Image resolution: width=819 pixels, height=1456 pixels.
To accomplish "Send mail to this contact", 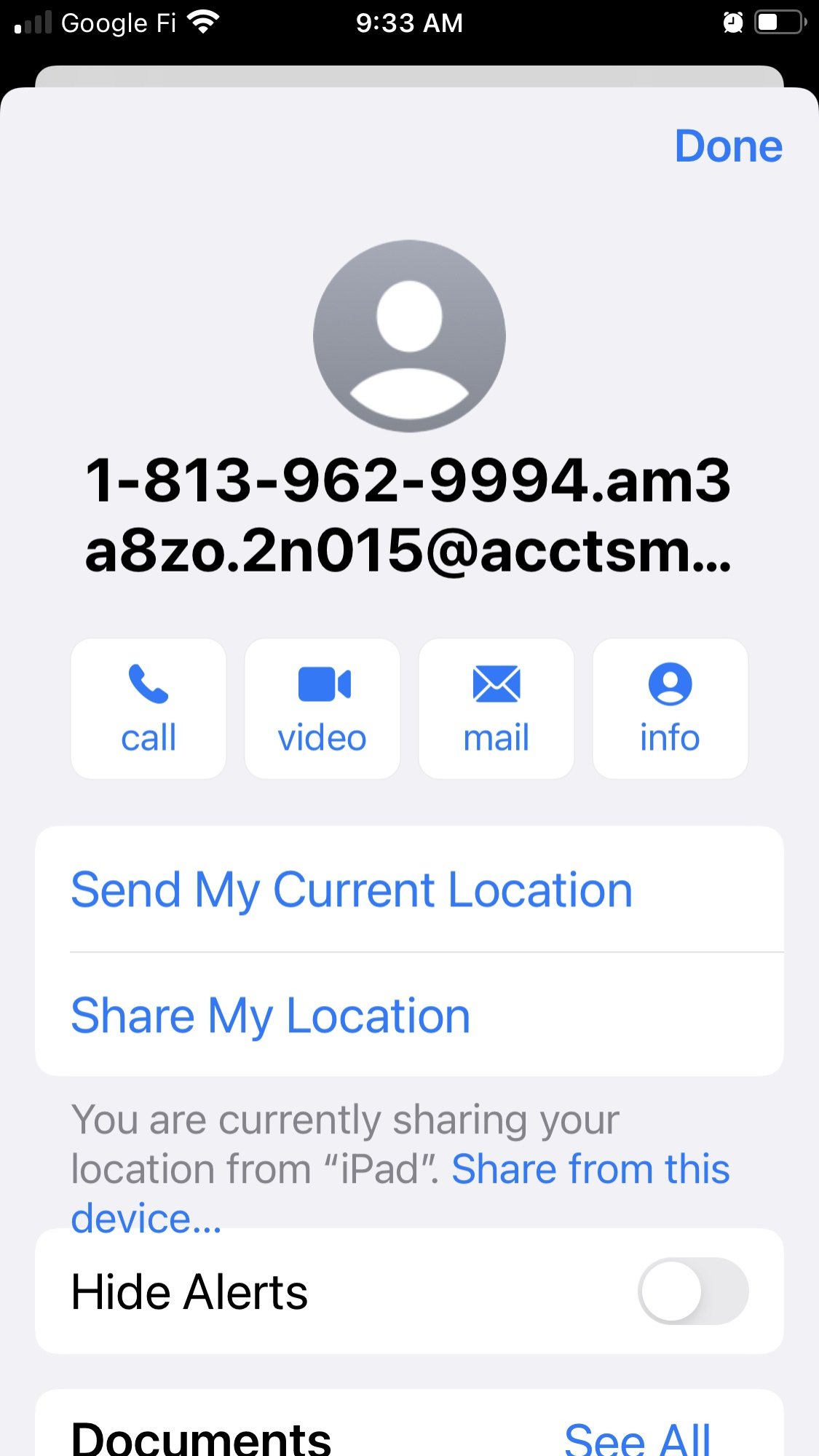I will (x=496, y=708).
